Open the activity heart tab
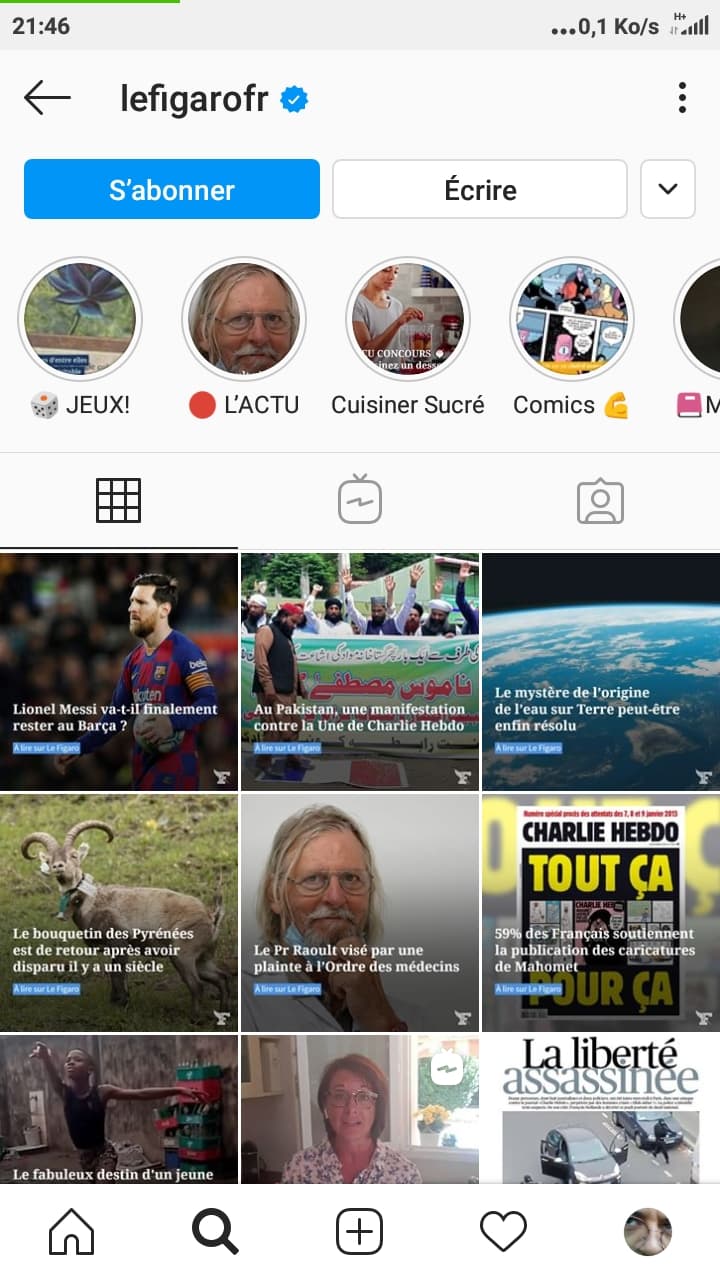This screenshot has width=720, height=1280. tap(503, 1232)
